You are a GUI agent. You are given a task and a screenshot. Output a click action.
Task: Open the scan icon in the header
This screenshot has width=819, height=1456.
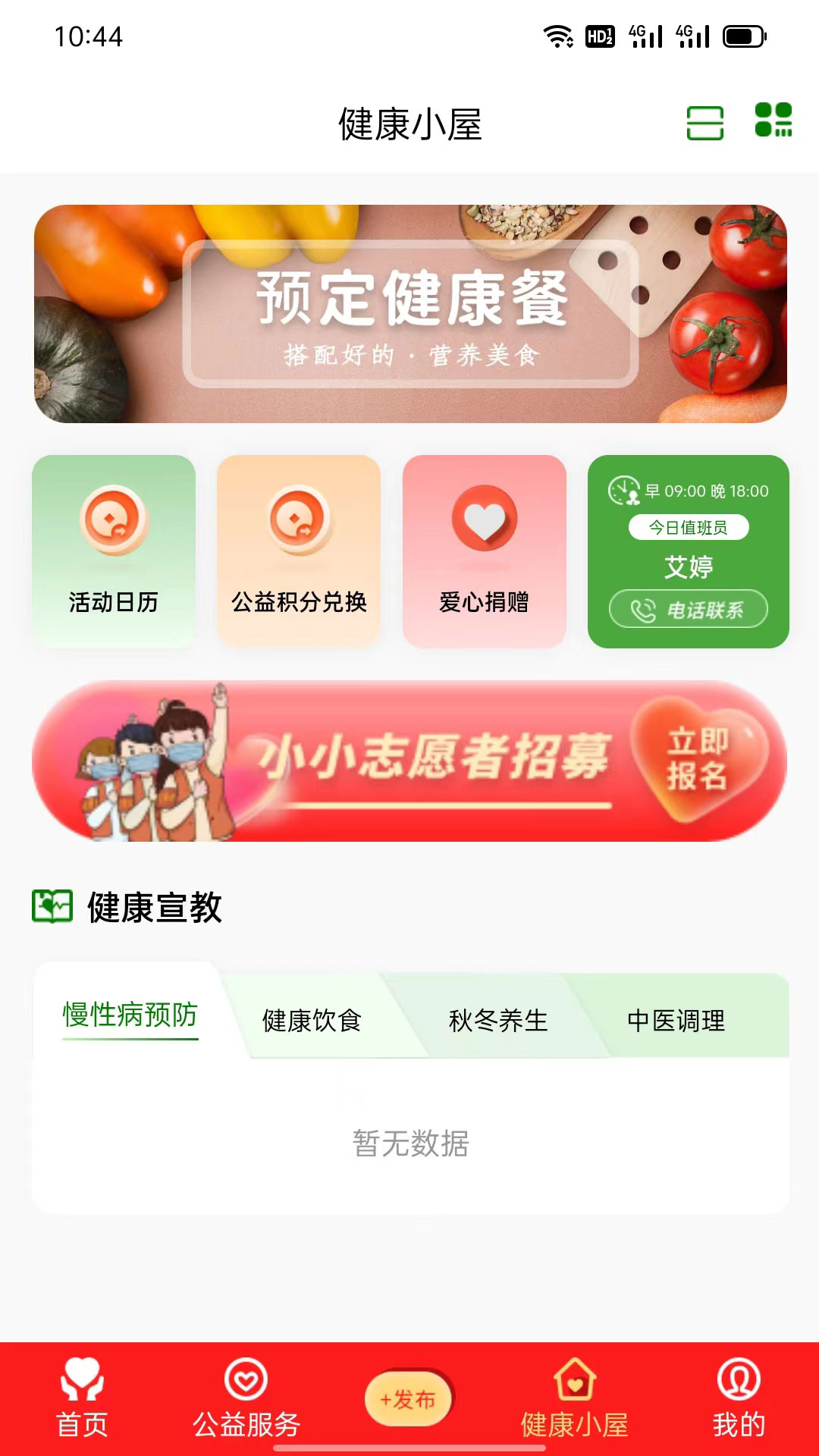704,123
